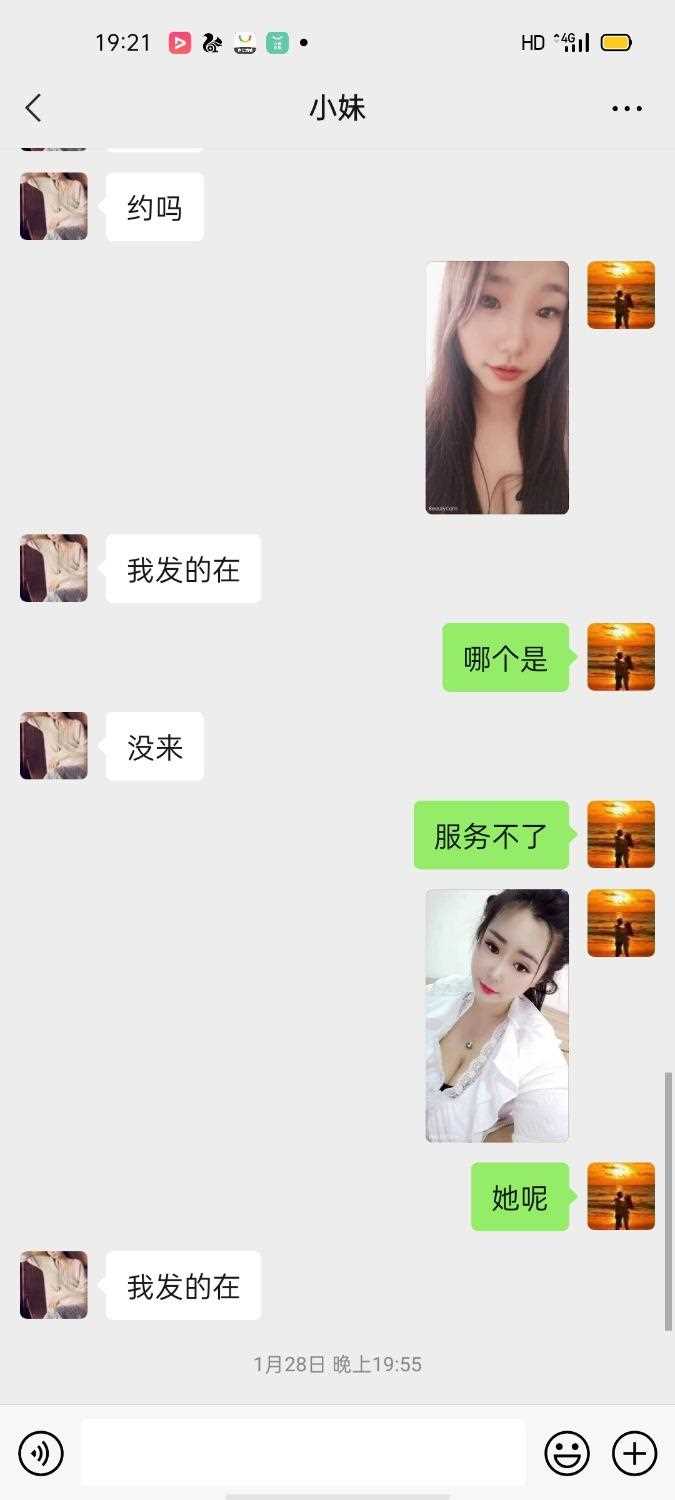
Task: View the sent photo above 她呢
Action: [x=497, y=1015]
